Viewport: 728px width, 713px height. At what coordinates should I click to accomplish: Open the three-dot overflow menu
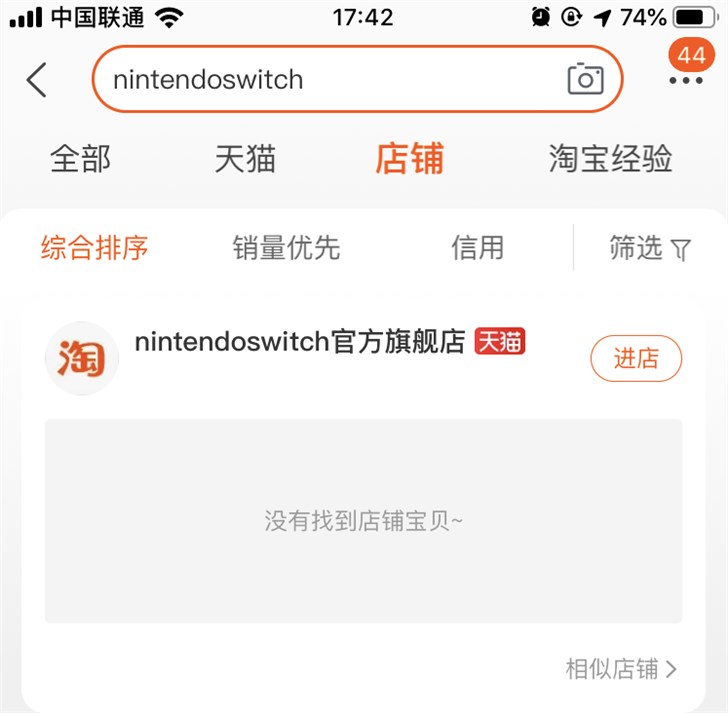(686, 80)
